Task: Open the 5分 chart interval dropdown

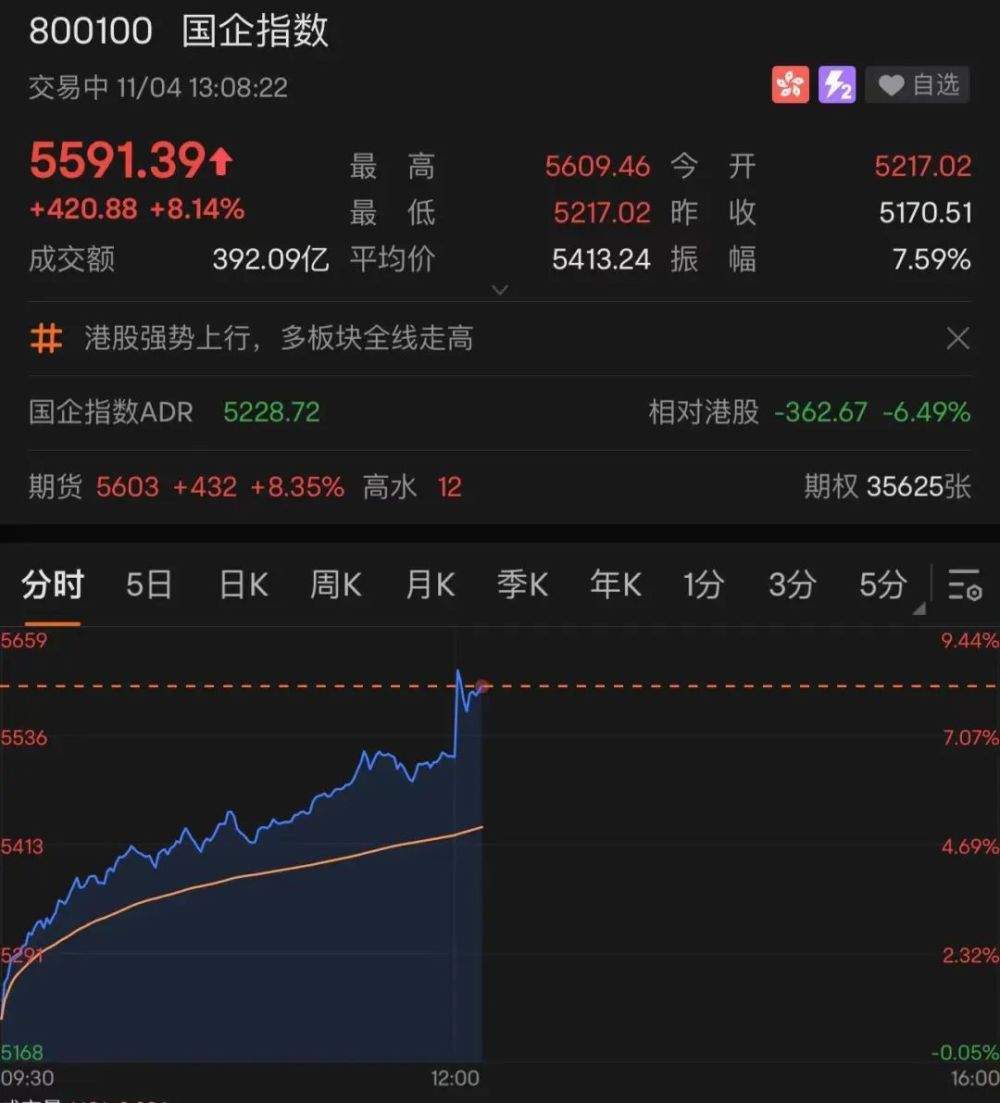Action: click(x=884, y=585)
